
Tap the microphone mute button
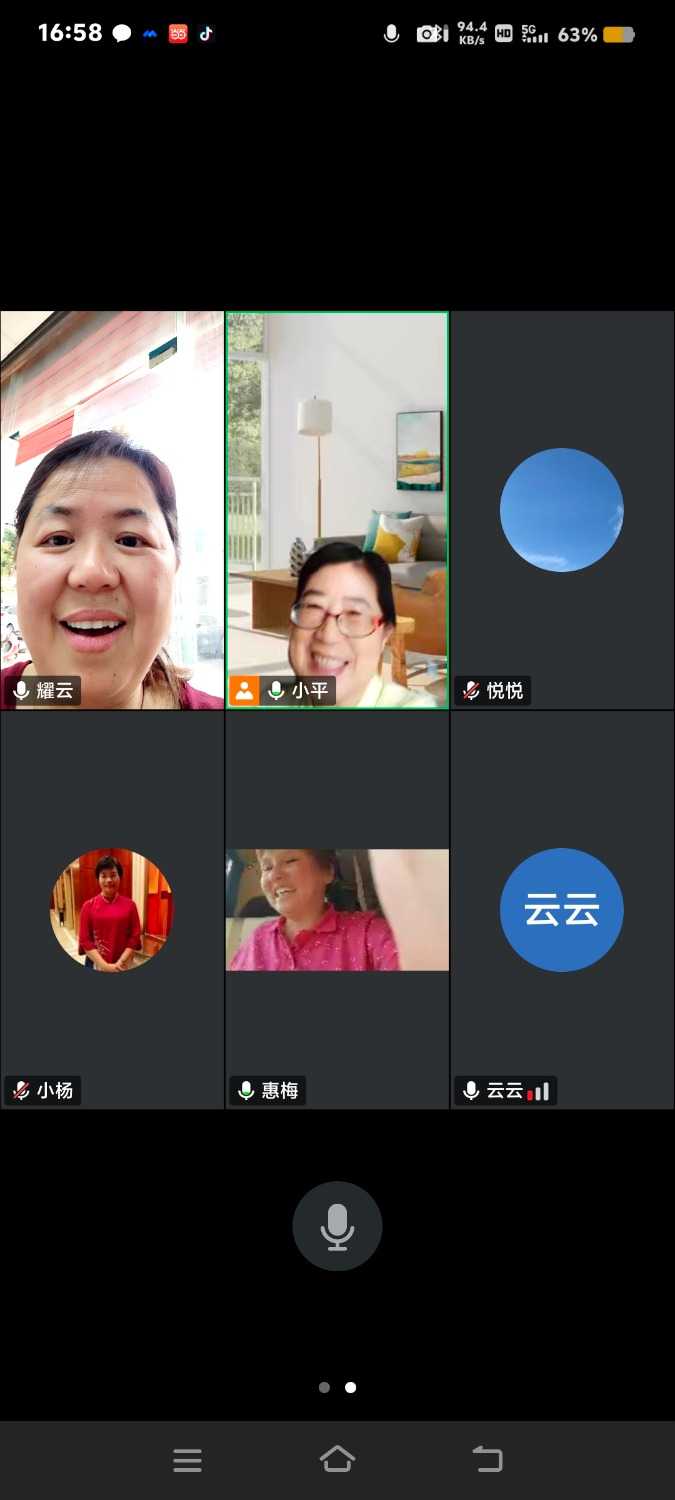coord(337,1226)
